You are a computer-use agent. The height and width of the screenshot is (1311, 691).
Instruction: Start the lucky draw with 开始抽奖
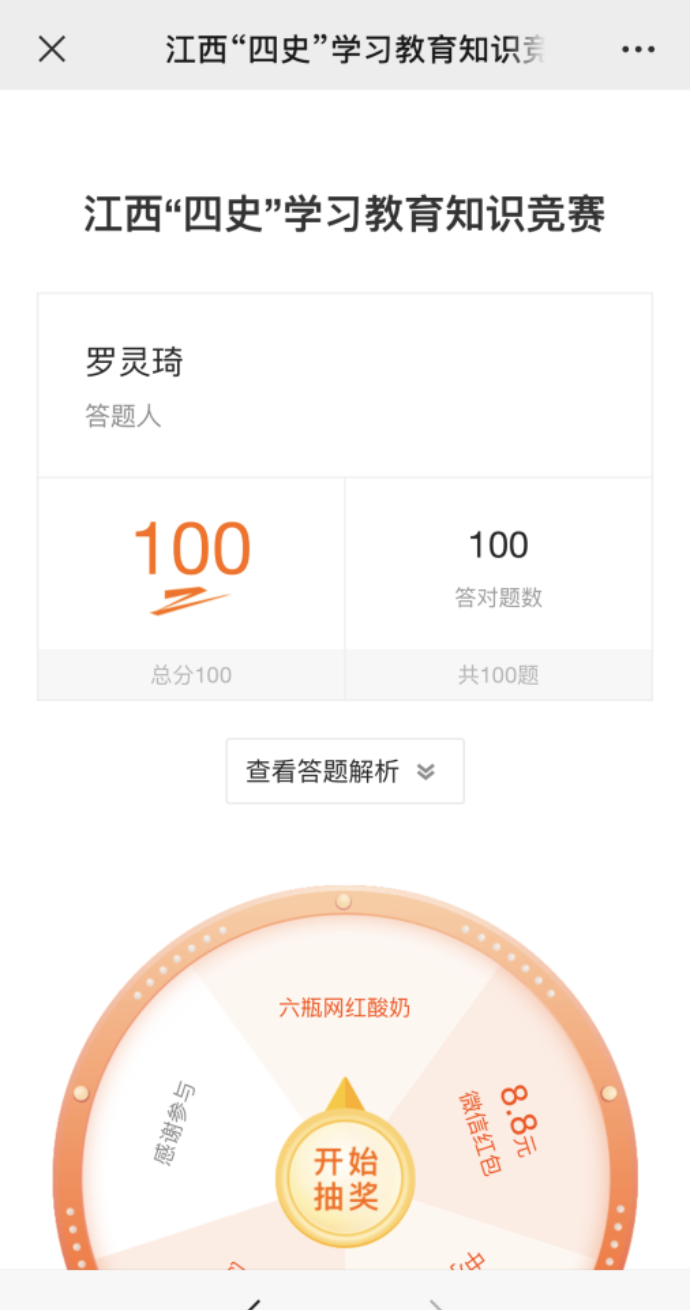tap(345, 1177)
